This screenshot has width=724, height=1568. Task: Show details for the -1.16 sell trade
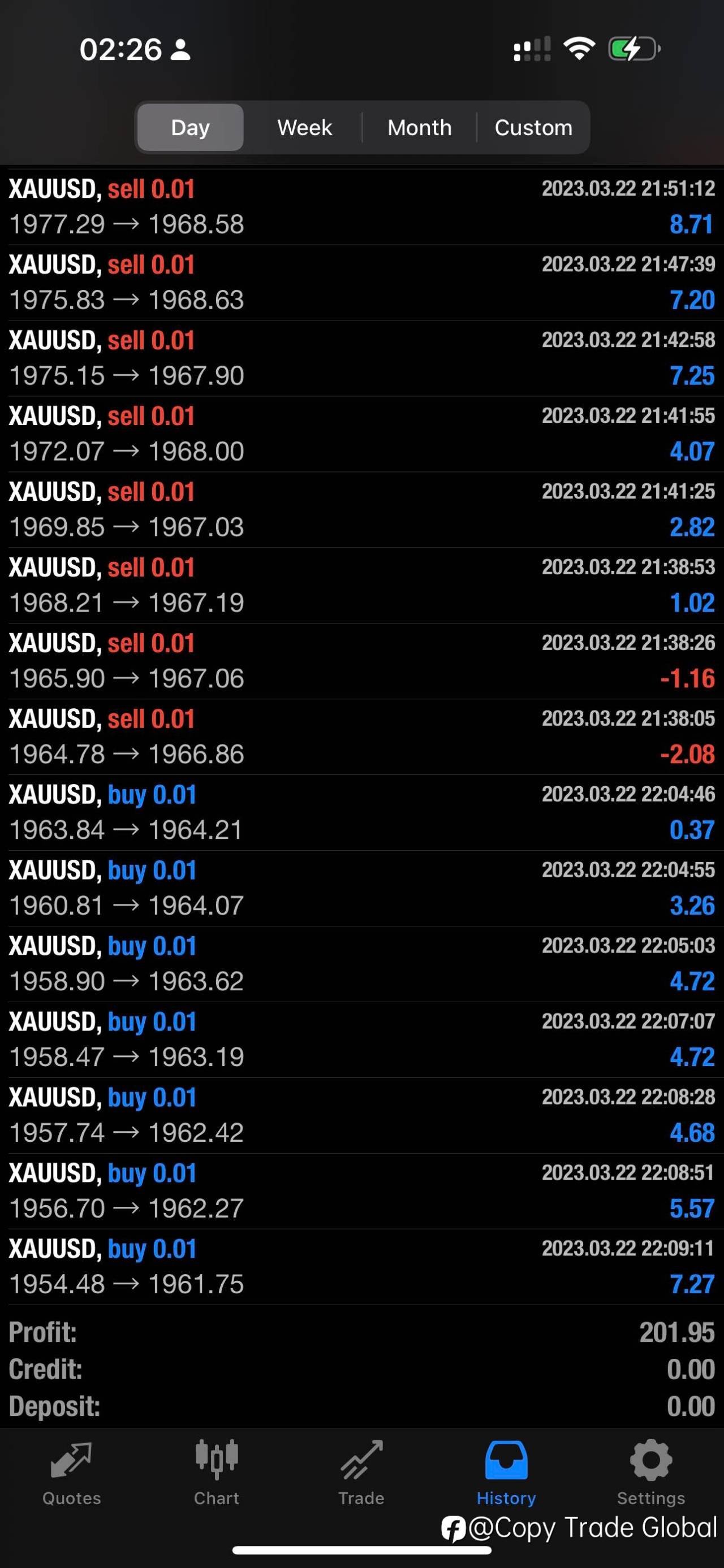click(361, 661)
